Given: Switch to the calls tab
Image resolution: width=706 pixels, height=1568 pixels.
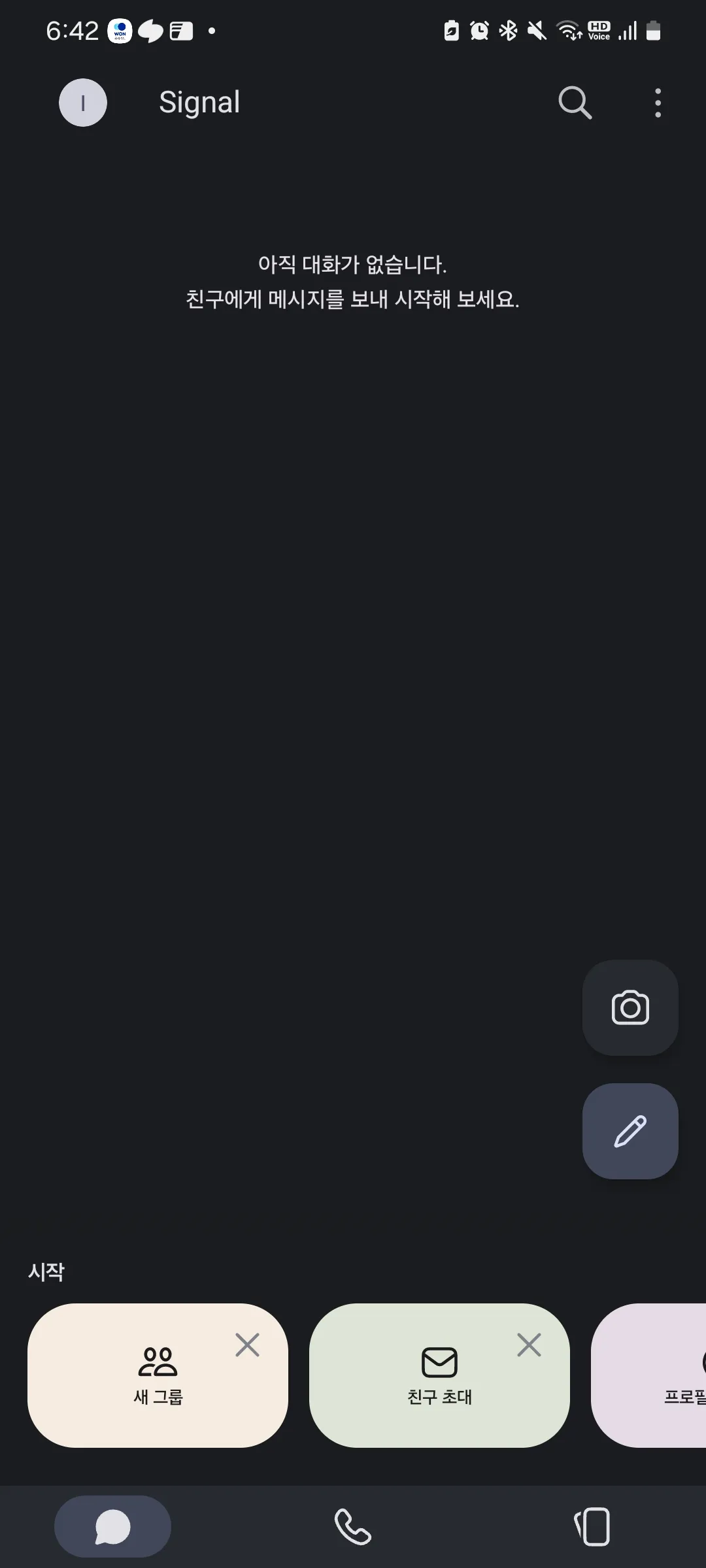Looking at the screenshot, I should tap(353, 1526).
